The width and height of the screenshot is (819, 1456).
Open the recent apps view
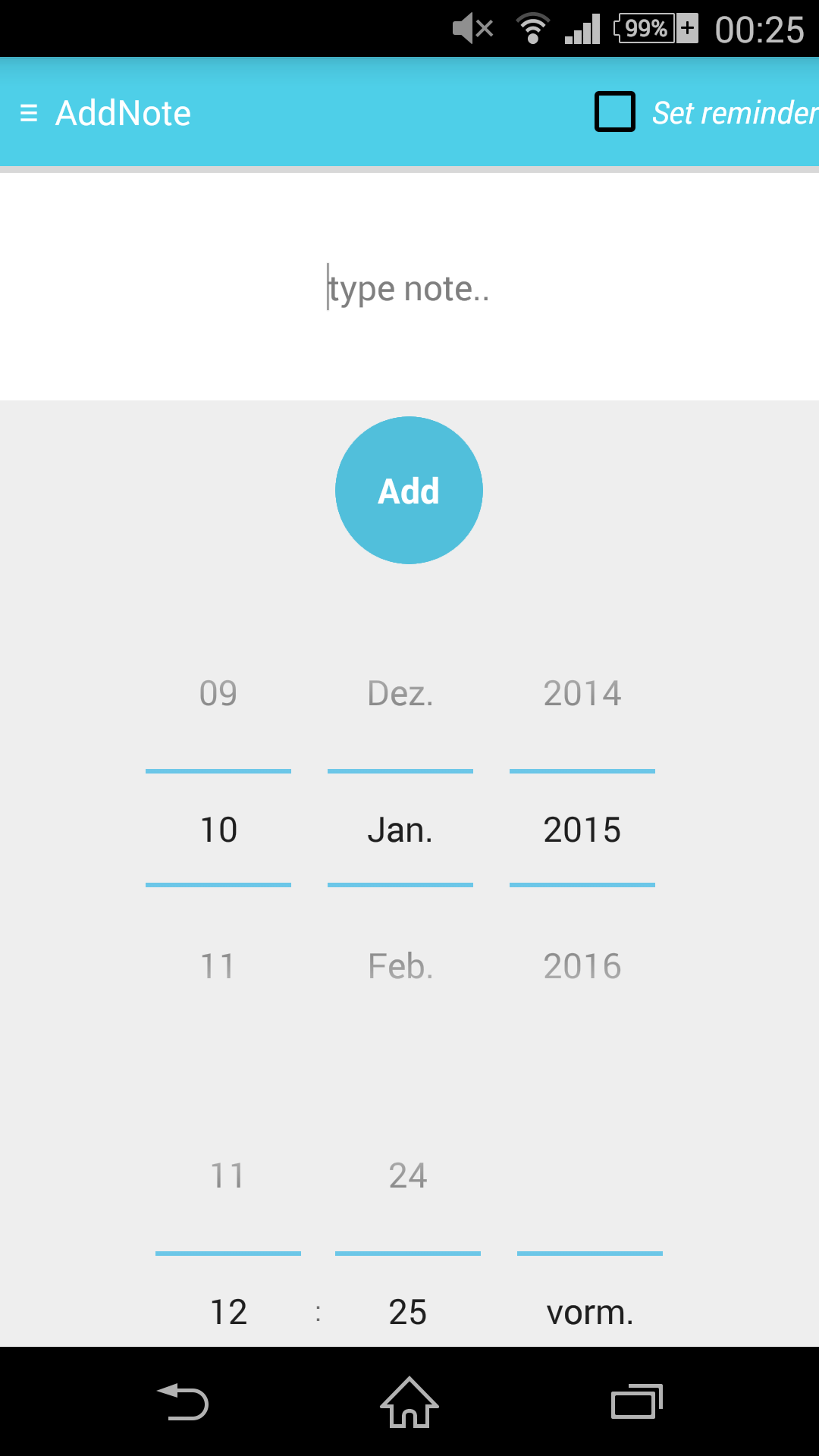click(637, 1401)
